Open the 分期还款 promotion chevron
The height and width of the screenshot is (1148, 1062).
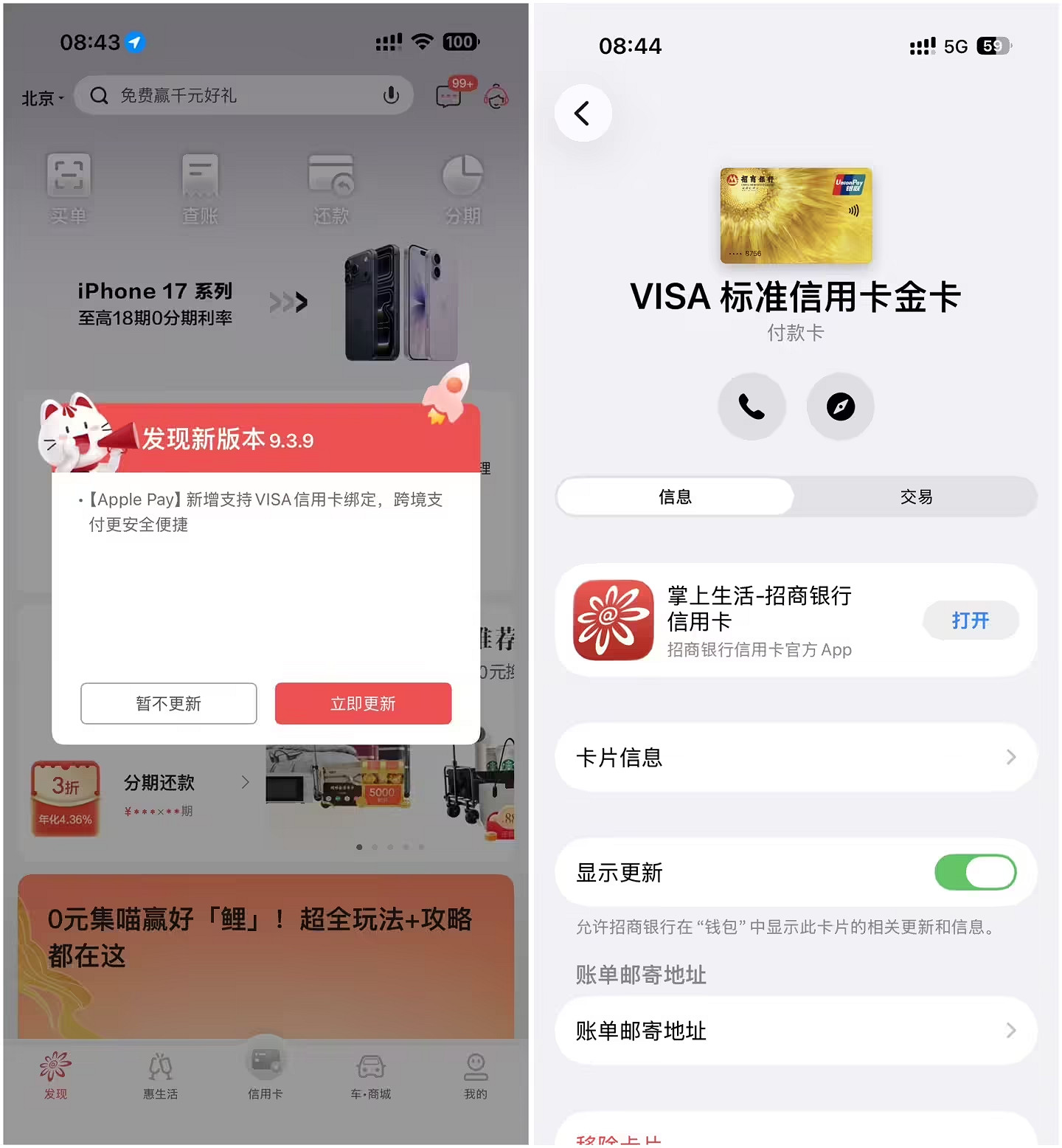pos(246,782)
